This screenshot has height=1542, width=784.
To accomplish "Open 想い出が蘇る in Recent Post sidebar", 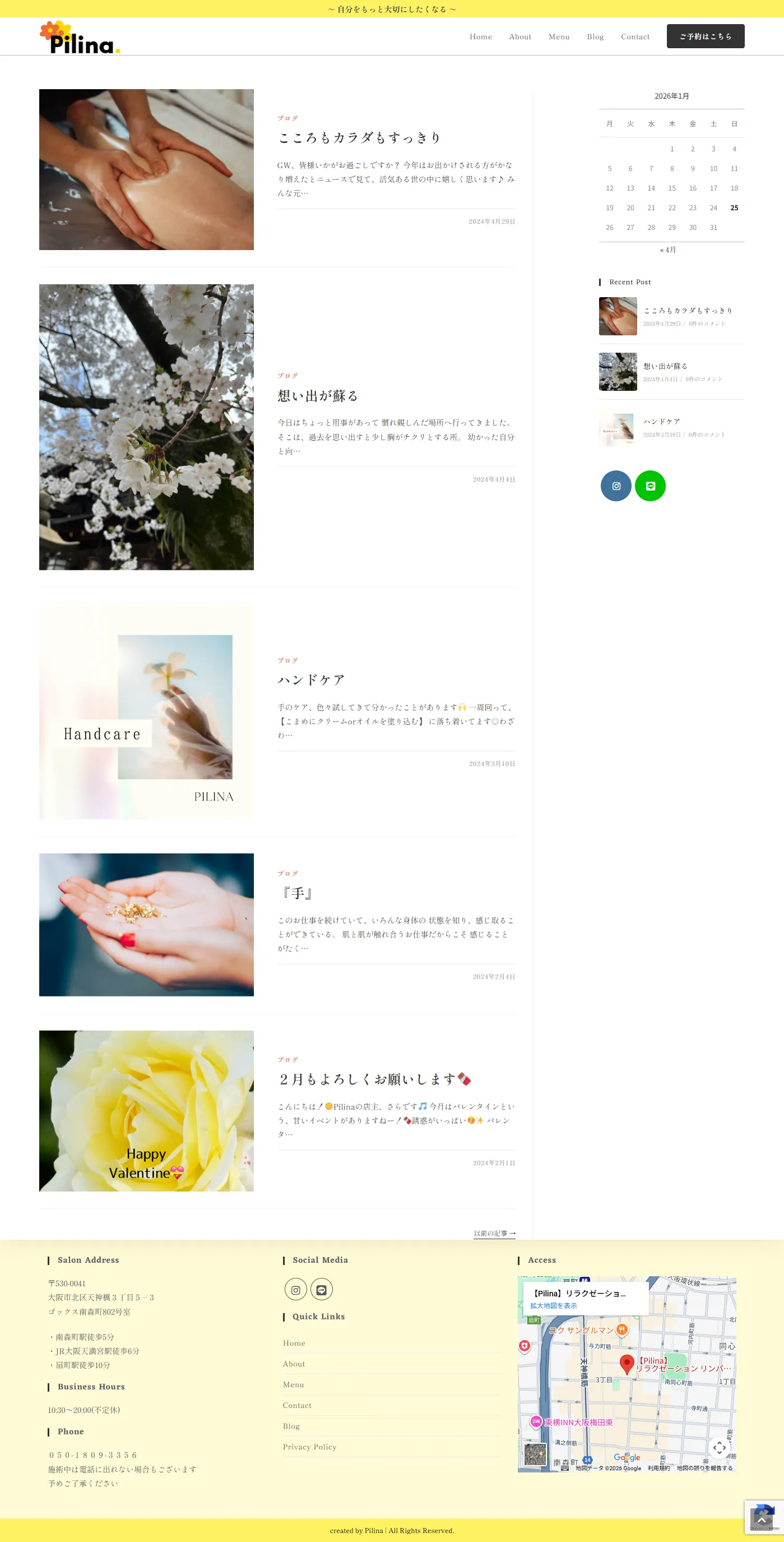I will click(x=665, y=366).
